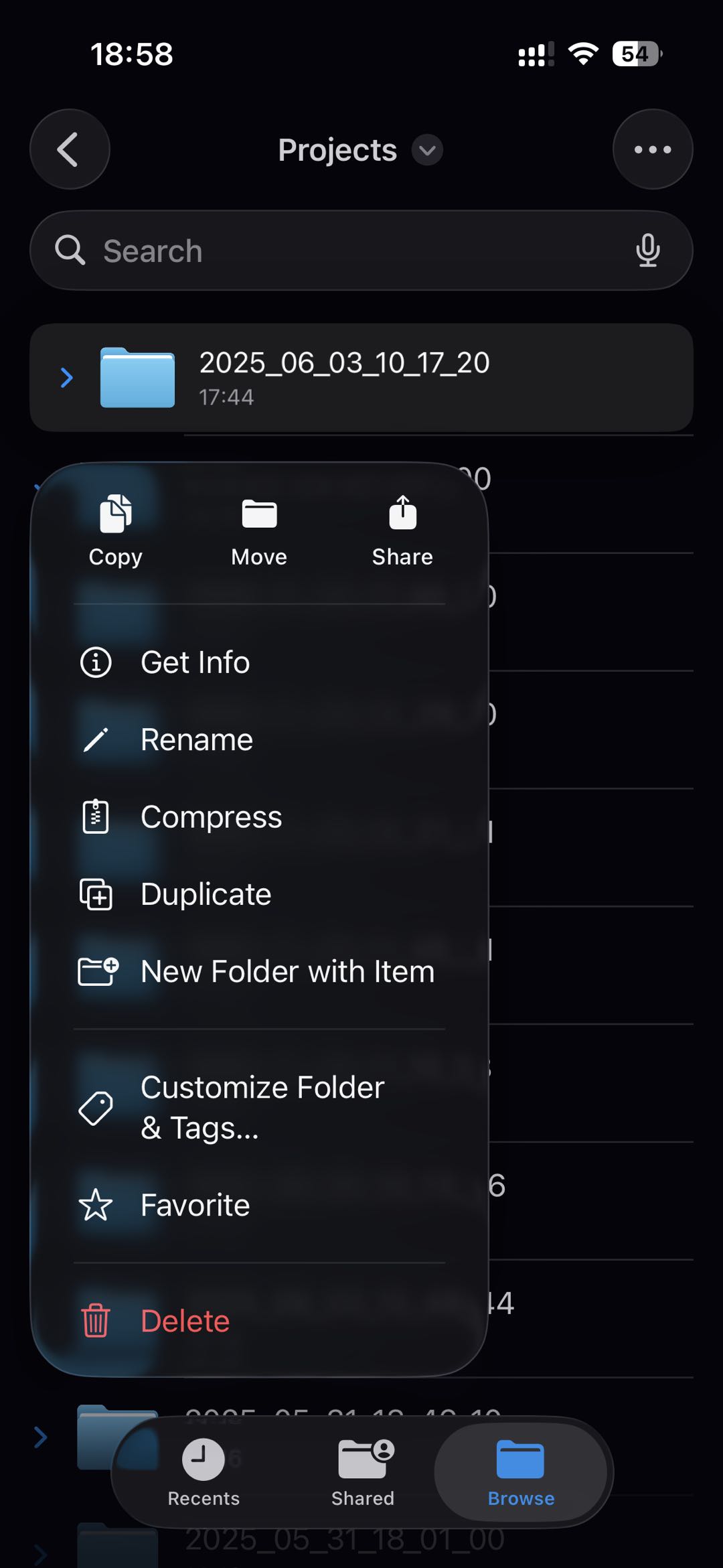Start voice search with the microphone
This screenshot has height=1568, width=723.
(x=647, y=251)
